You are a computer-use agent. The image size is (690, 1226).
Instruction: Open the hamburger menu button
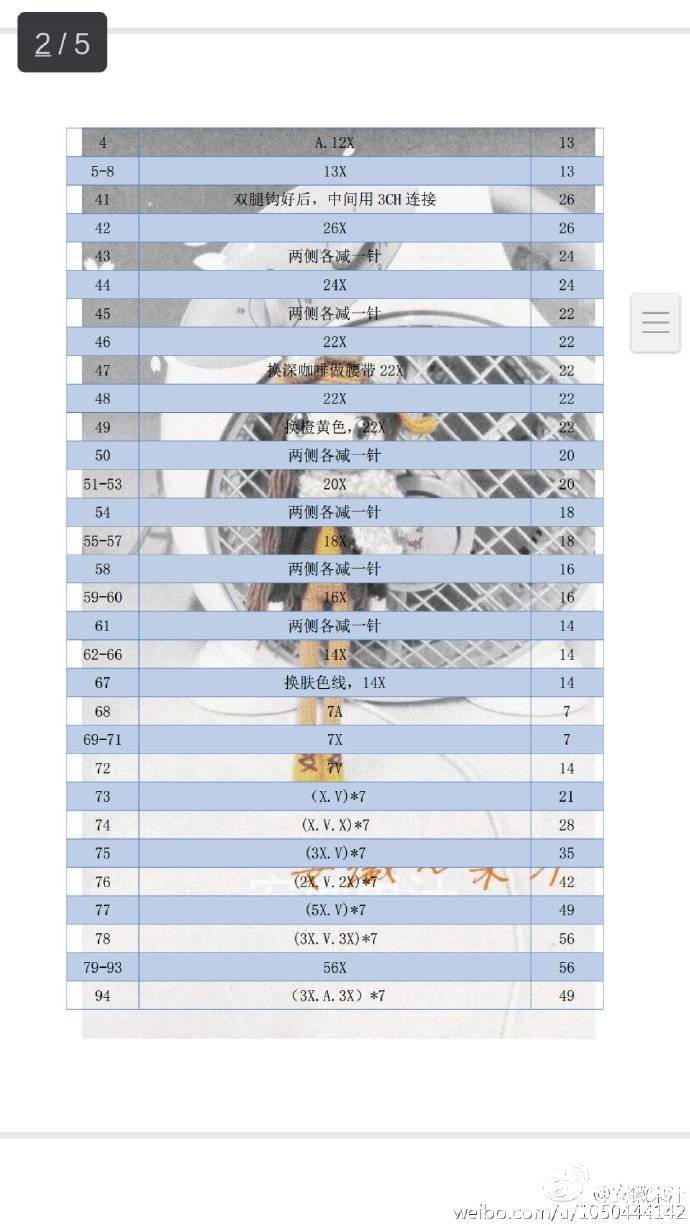pyautogui.click(x=655, y=323)
